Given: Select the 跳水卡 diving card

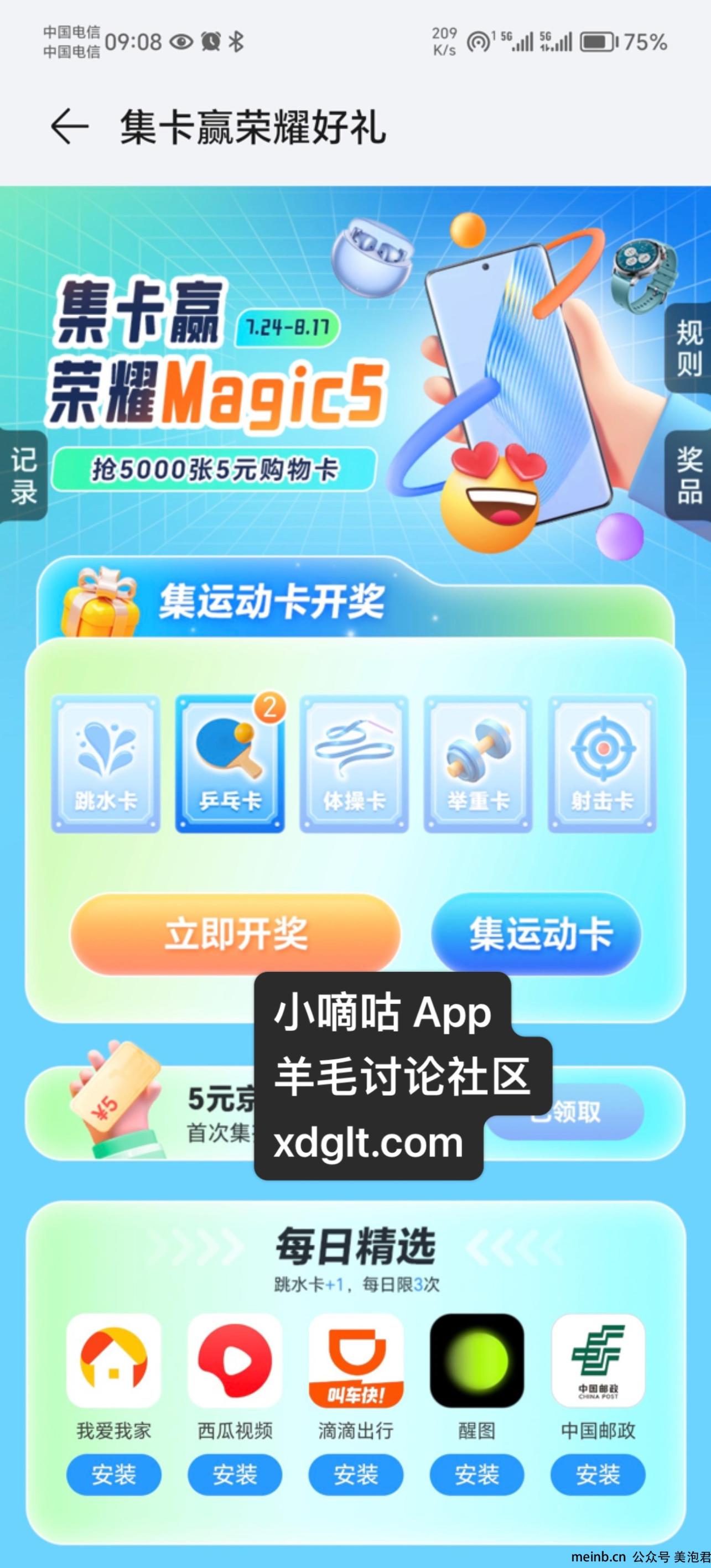Looking at the screenshot, I should click(106, 764).
